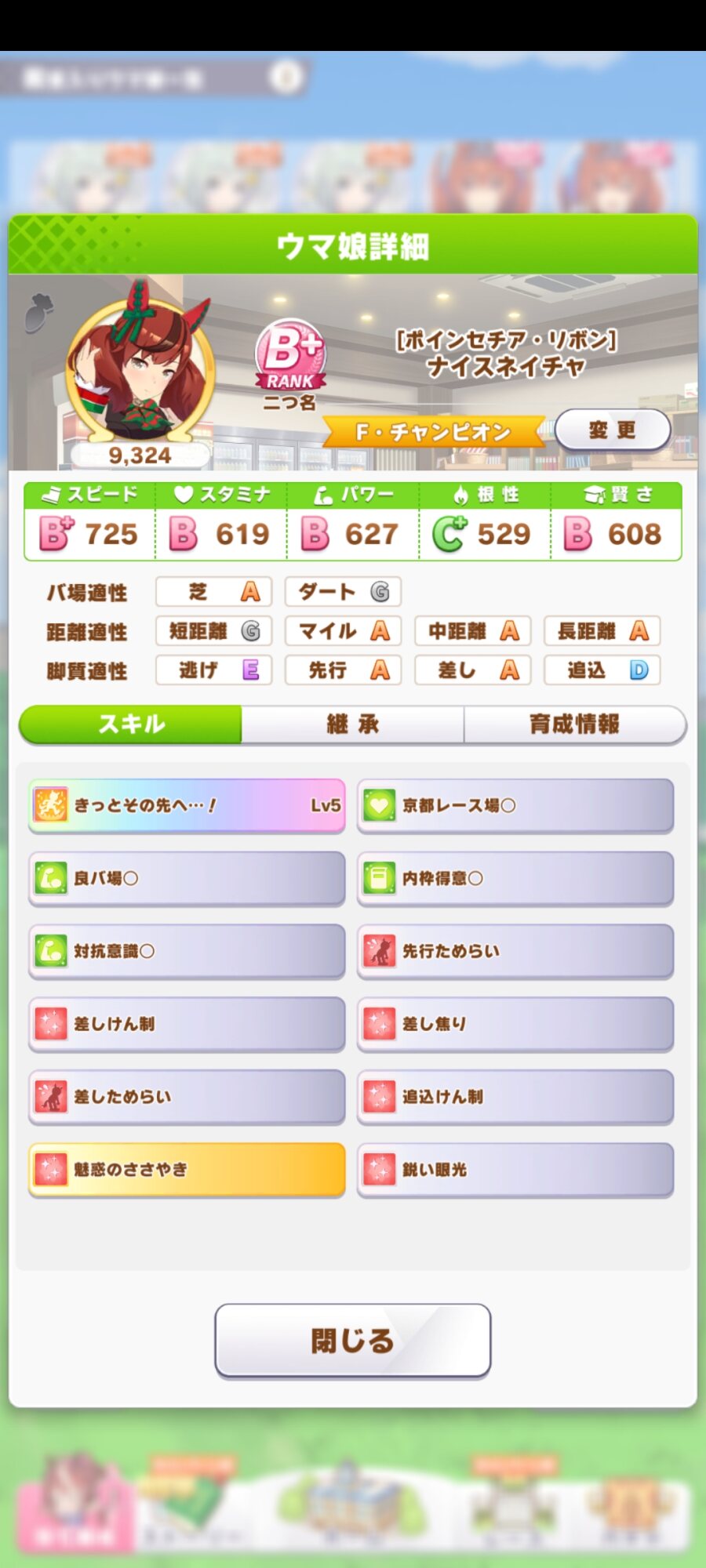Select the スキル tab
Viewport: 706px width, 1568px height.
tap(131, 724)
